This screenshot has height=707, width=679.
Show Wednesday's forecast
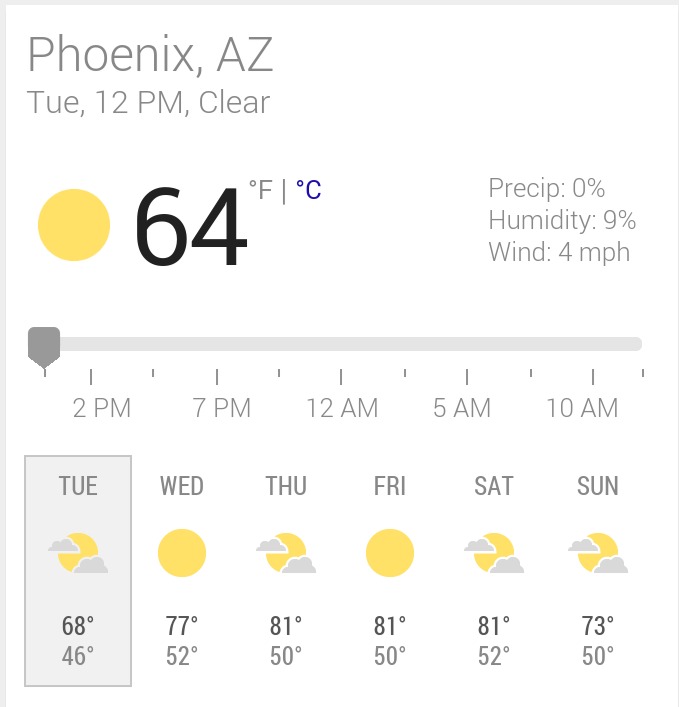(182, 571)
